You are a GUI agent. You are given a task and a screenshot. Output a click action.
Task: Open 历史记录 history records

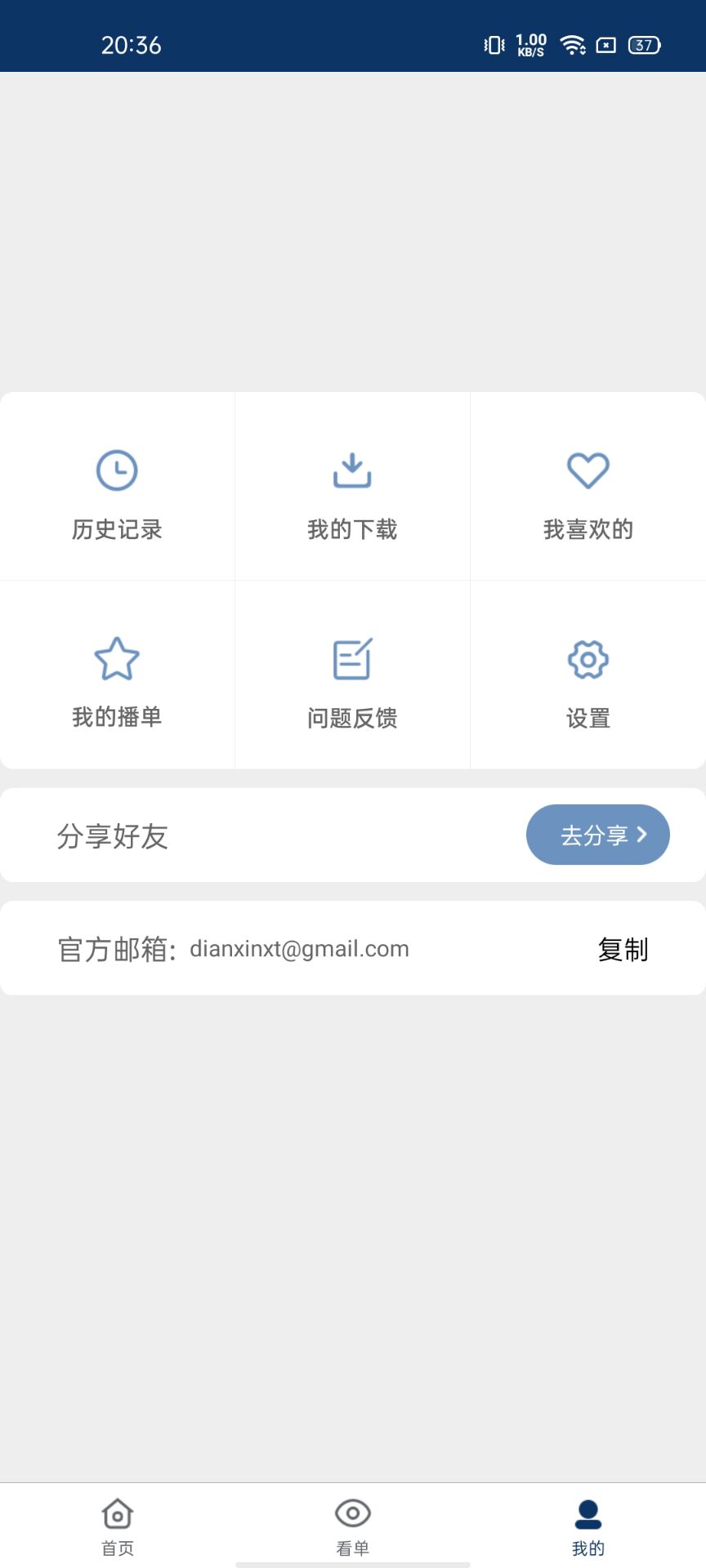[117, 487]
